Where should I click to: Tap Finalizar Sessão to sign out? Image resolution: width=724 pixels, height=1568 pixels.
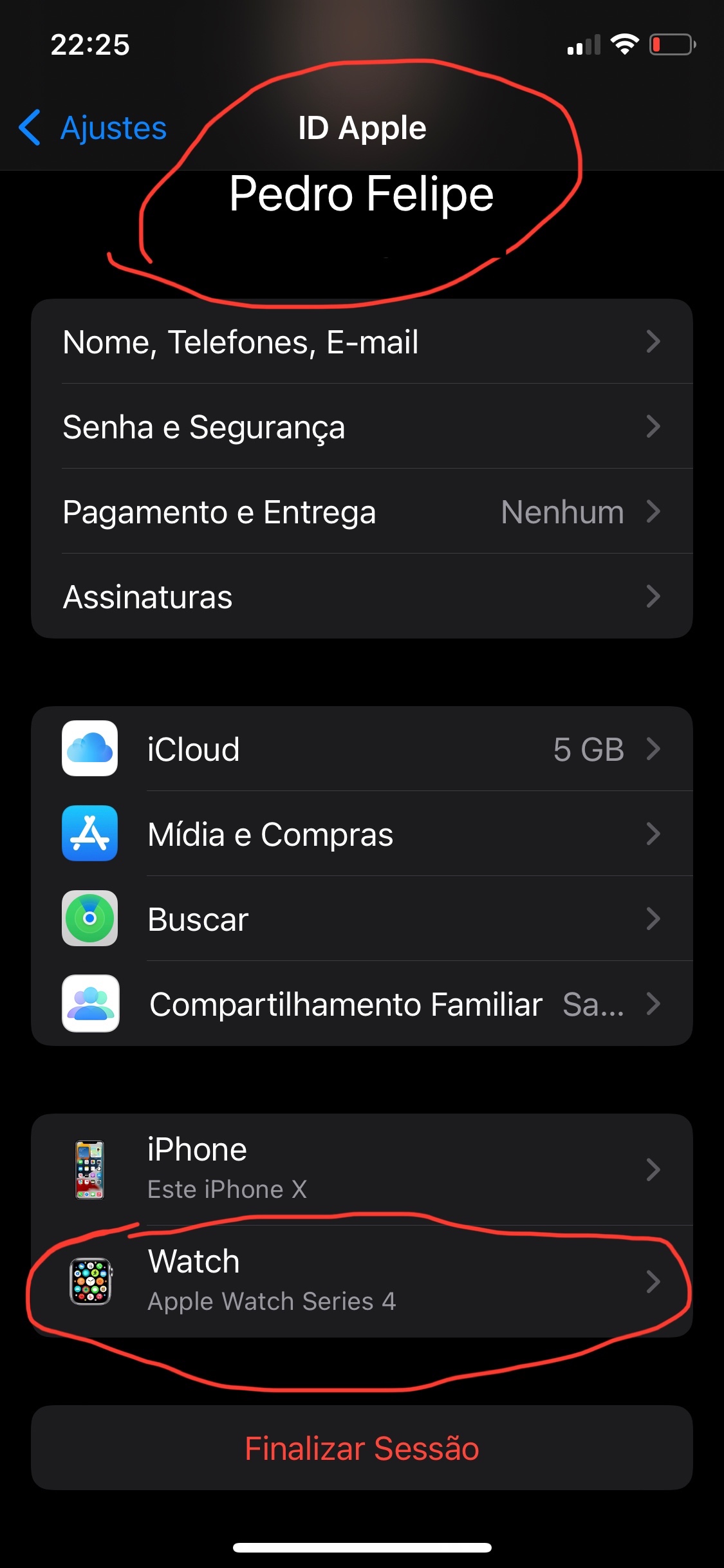click(362, 1448)
